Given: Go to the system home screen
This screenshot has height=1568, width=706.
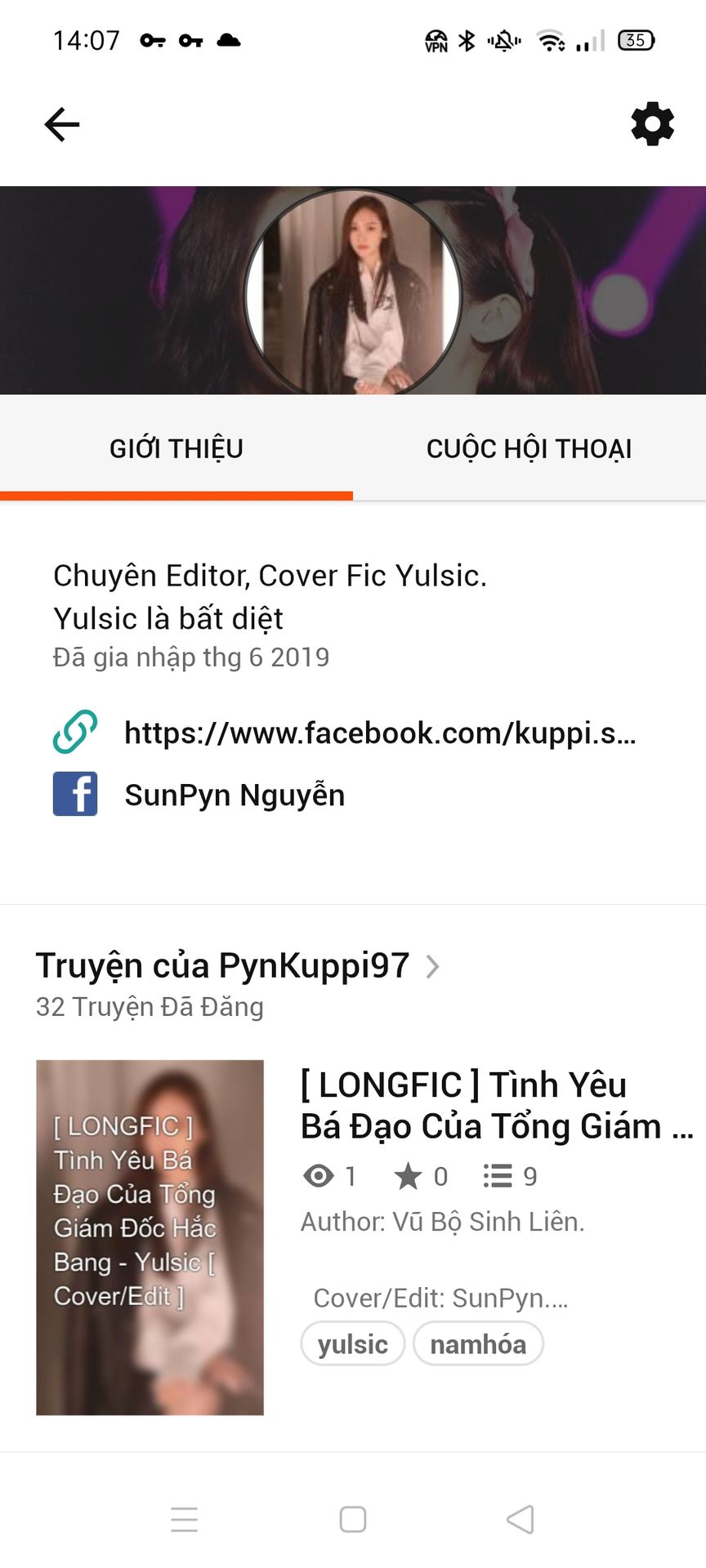Looking at the screenshot, I should coord(353,1519).
